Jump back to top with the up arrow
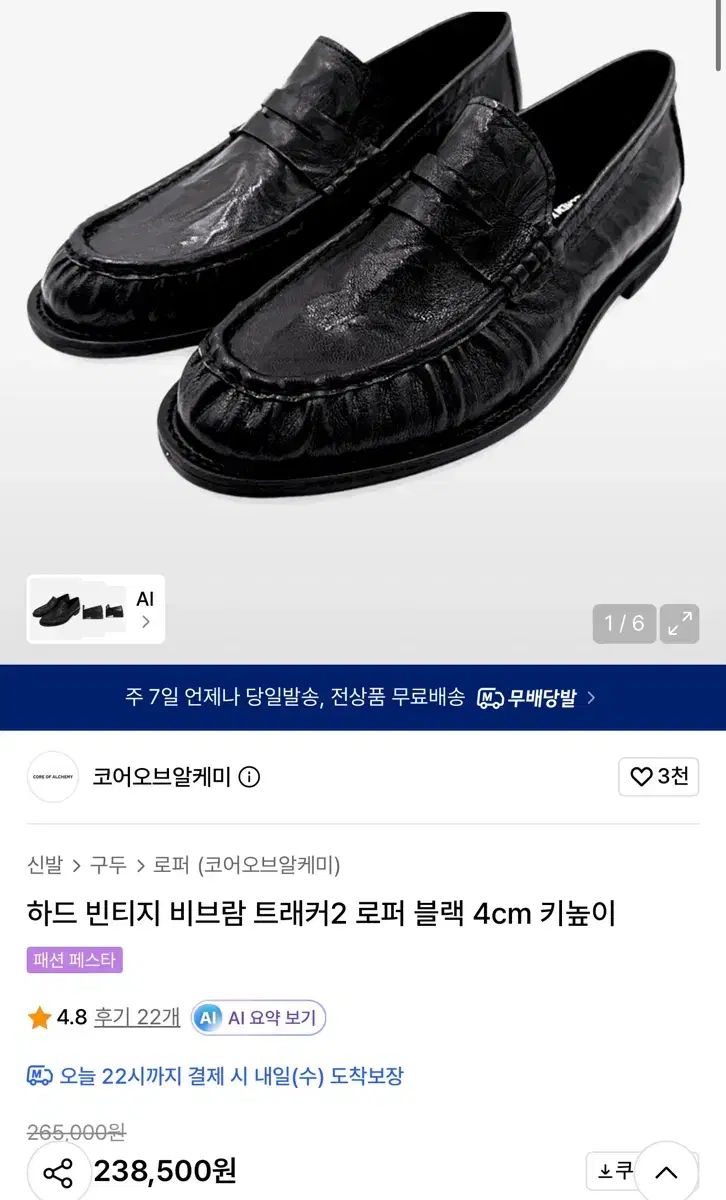The height and width of the screenshot is (1200, 726). click(x=666, y=1173)
